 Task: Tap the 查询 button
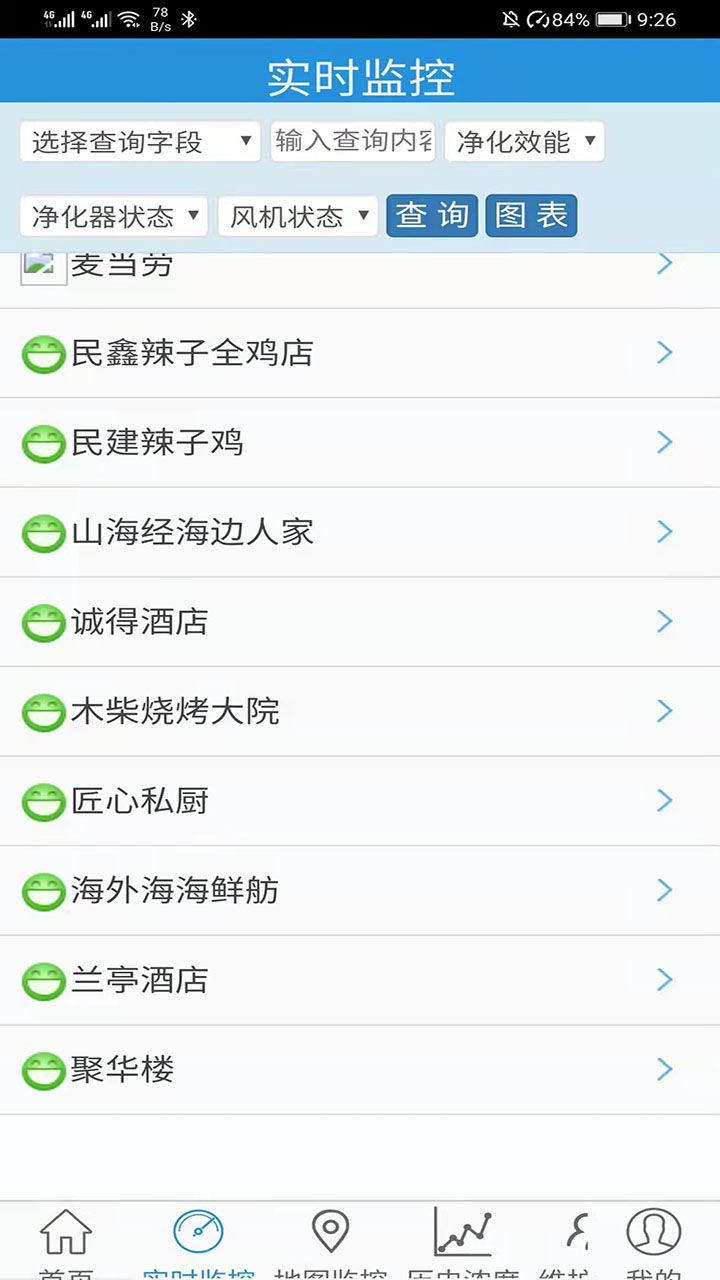tap(432, 216)
